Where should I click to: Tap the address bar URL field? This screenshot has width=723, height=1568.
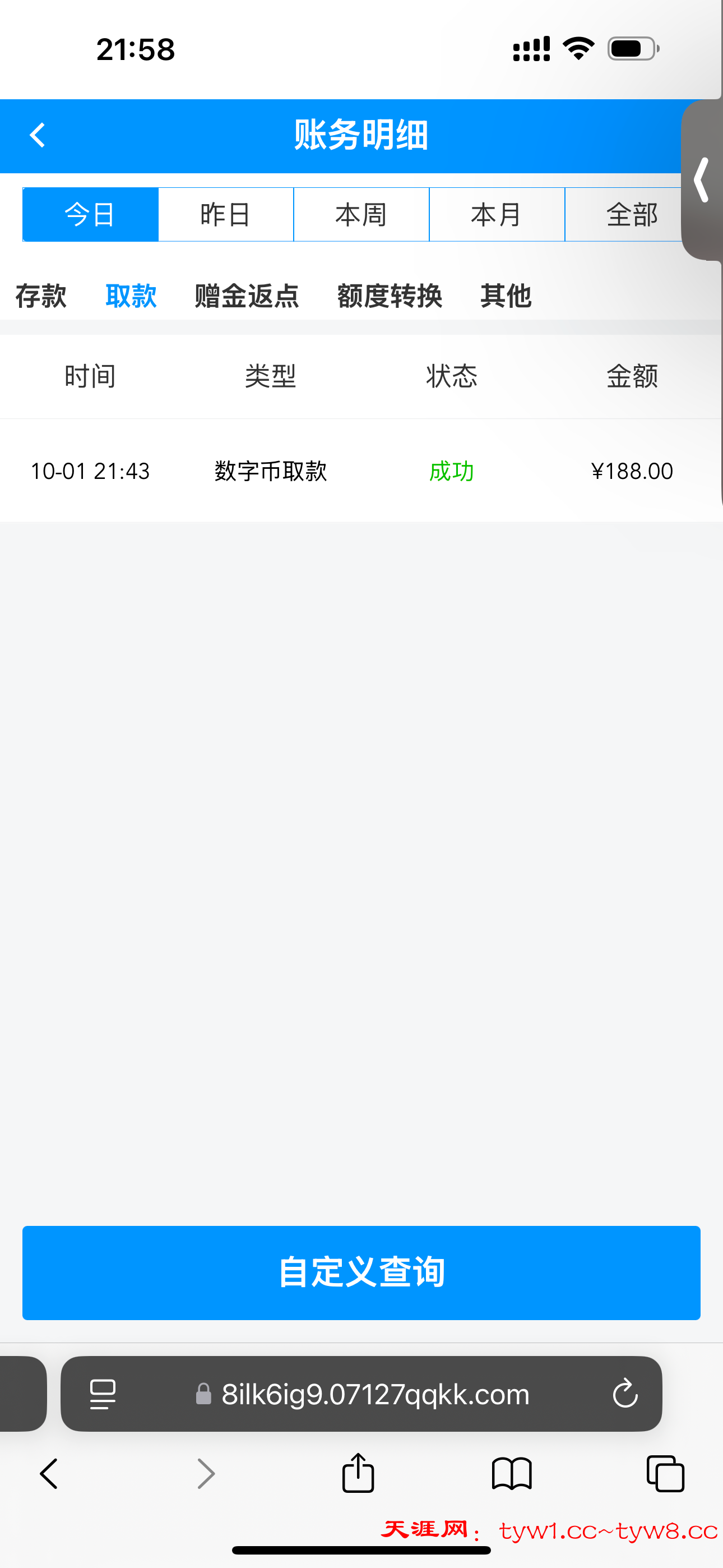click(x=376, y=1395)
